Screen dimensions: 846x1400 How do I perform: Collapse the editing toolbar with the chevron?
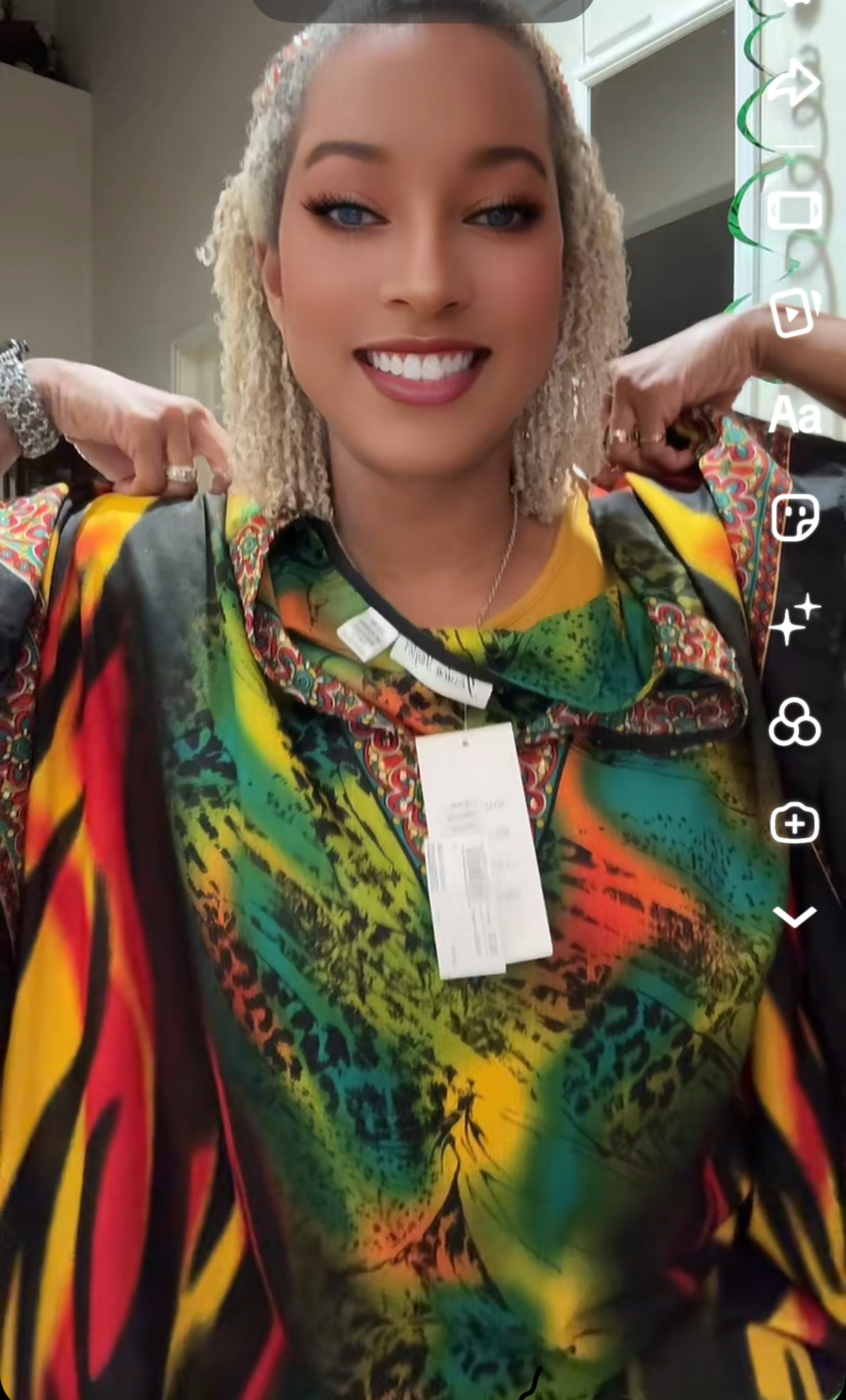click(x=794, y=916)
